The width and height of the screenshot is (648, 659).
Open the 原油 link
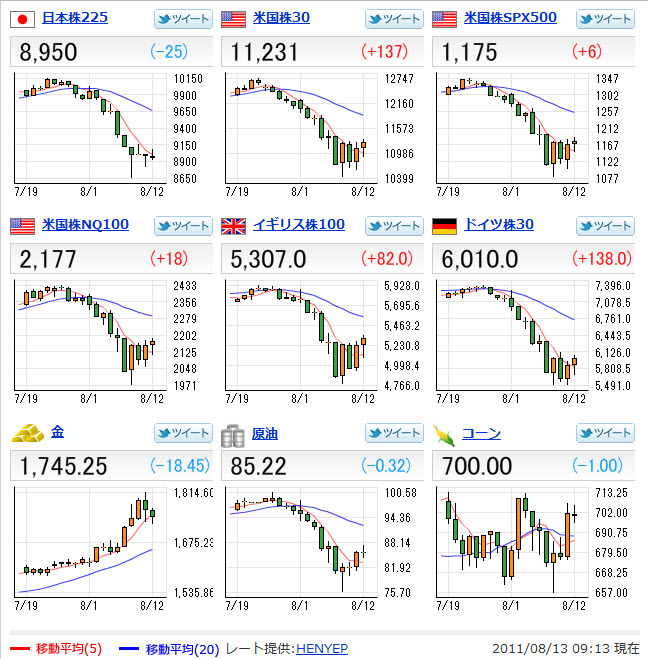click(x=265, y=433)
